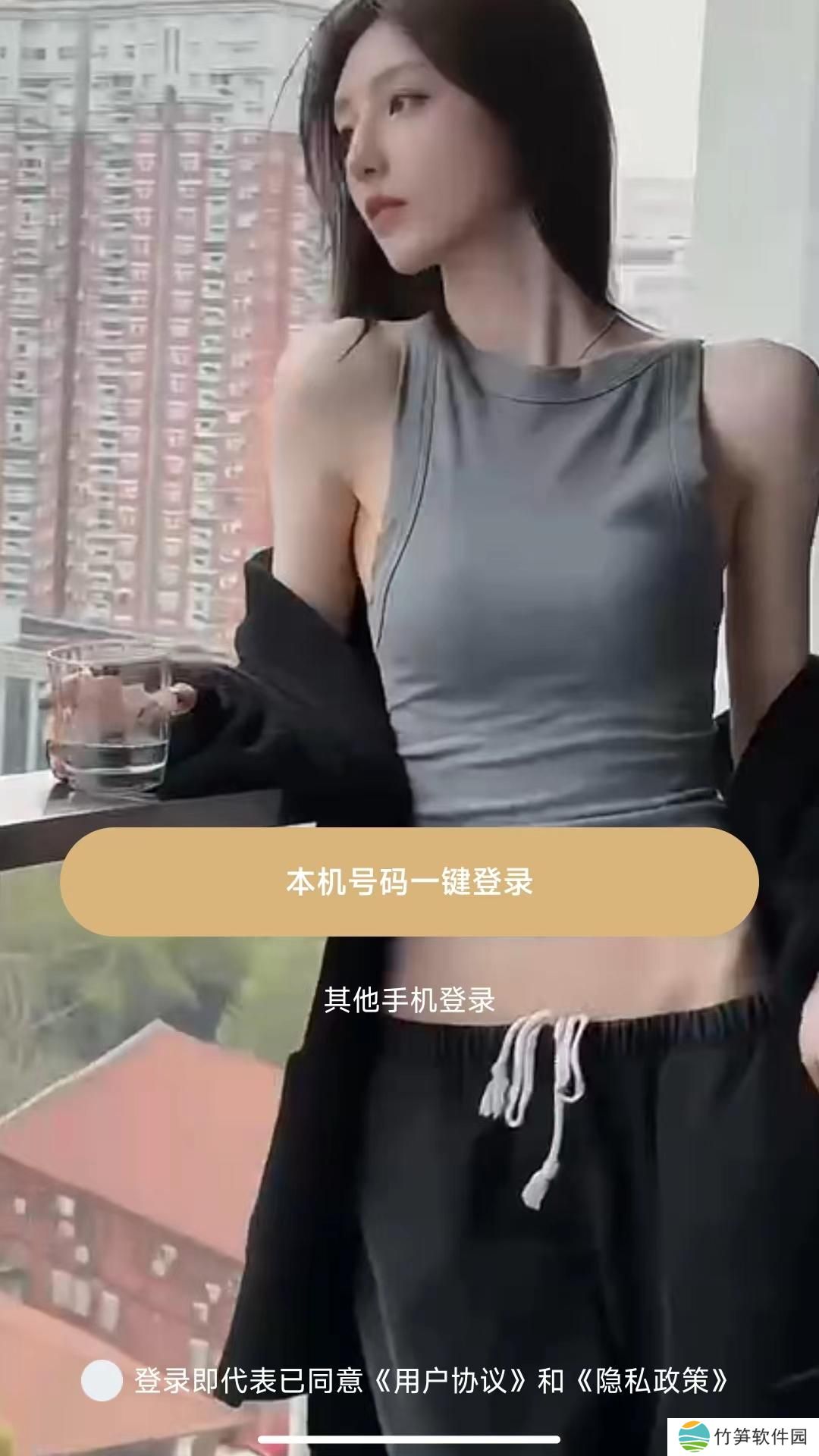Open the 《用户协议》 link
This screenshot has width=819, height=1456.
point(451,1381)
